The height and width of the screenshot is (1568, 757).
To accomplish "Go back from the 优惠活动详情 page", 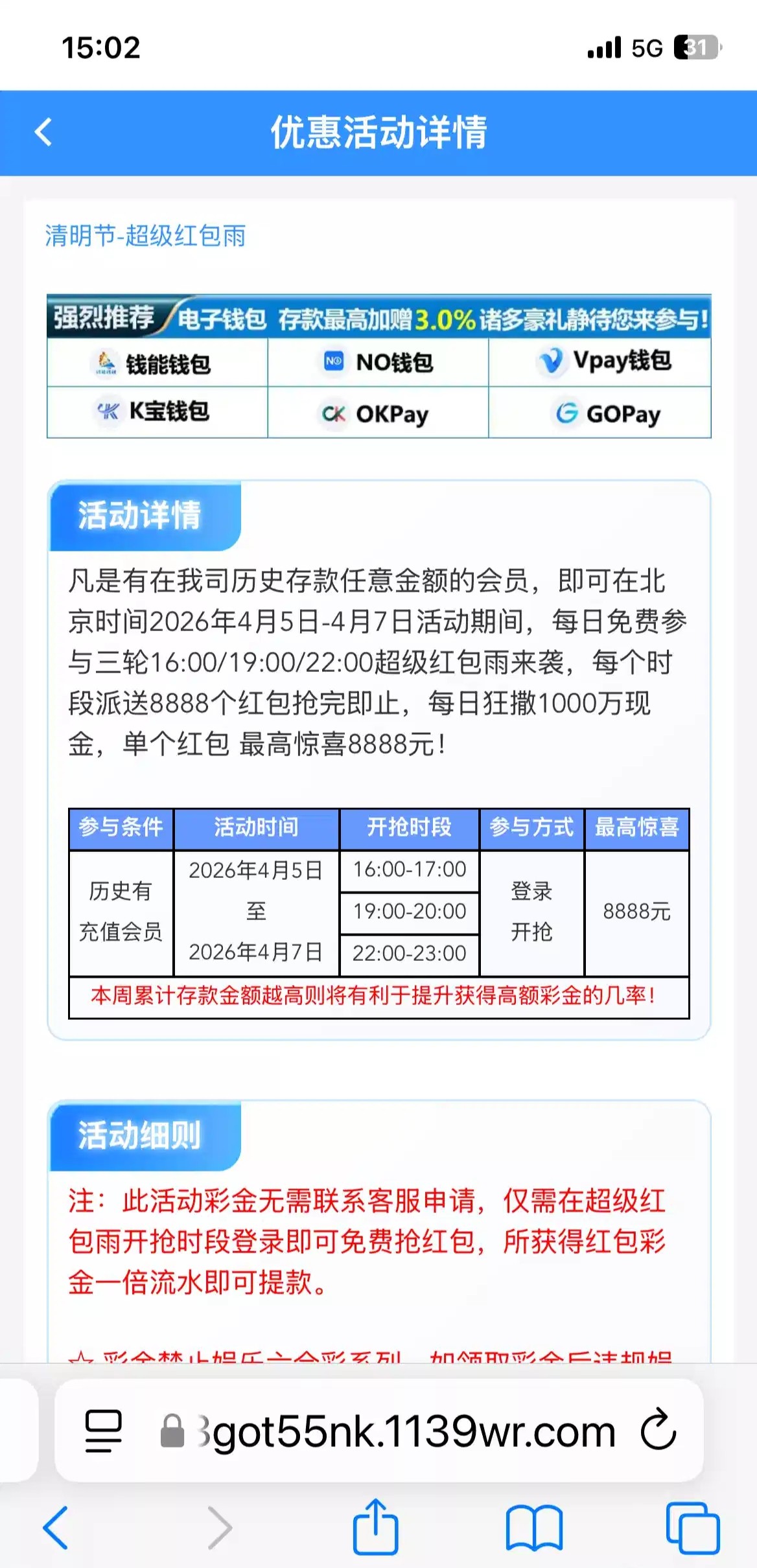I will [x=44, y=132].
